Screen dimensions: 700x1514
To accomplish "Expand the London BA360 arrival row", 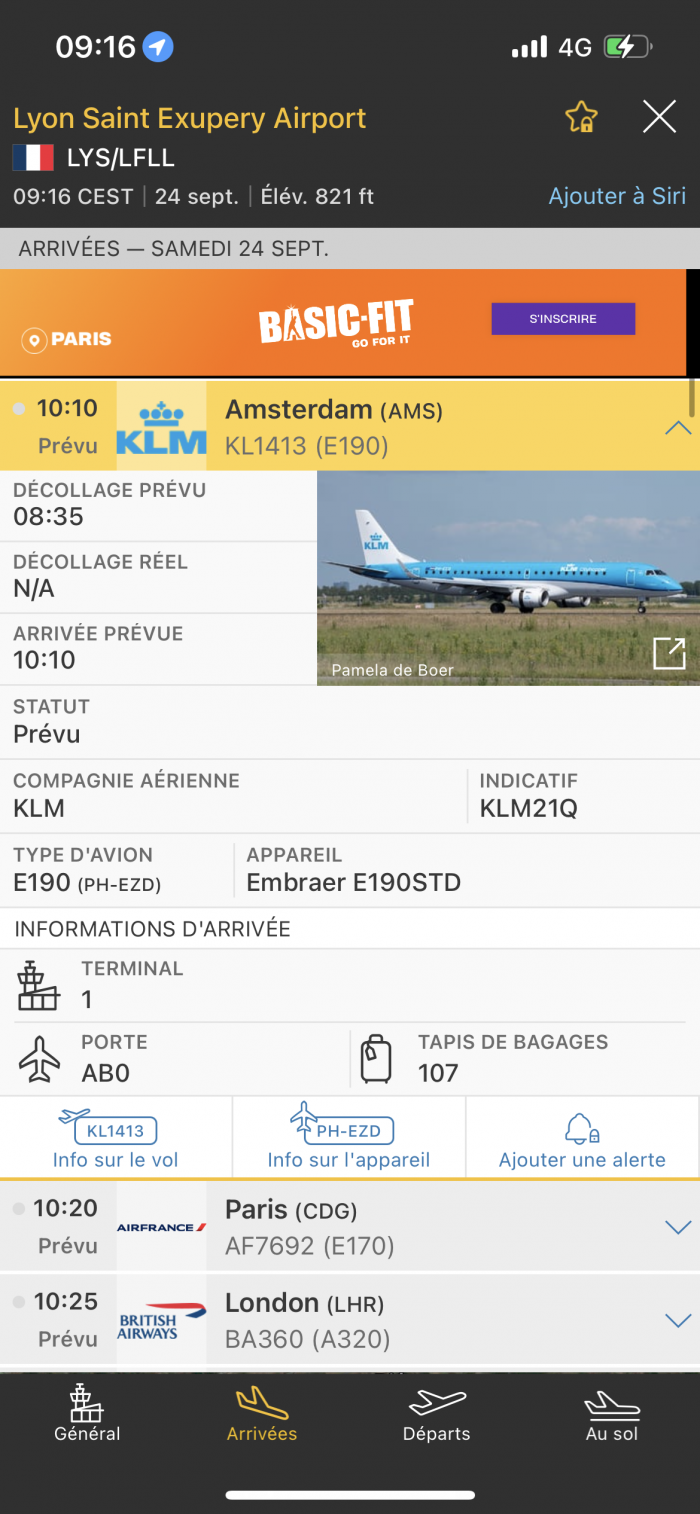I will click(678, 1321).
